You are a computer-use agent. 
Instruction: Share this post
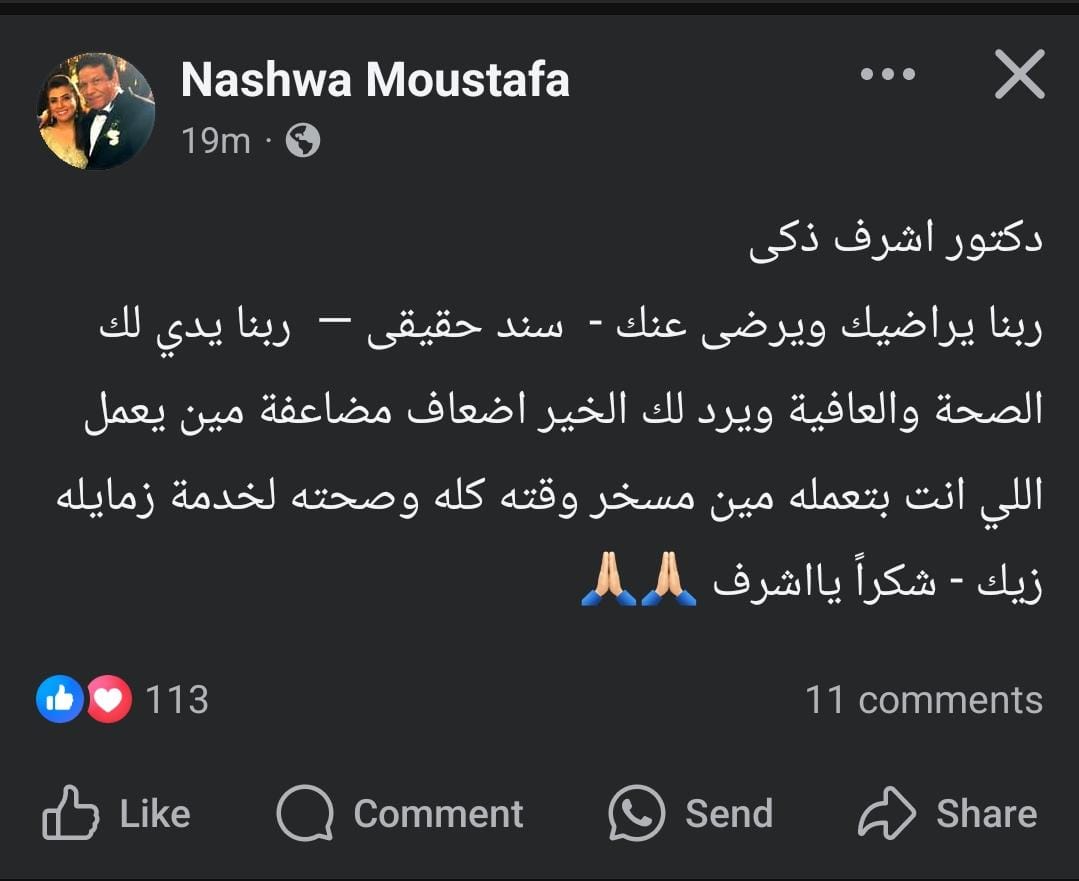pos(947,814)
